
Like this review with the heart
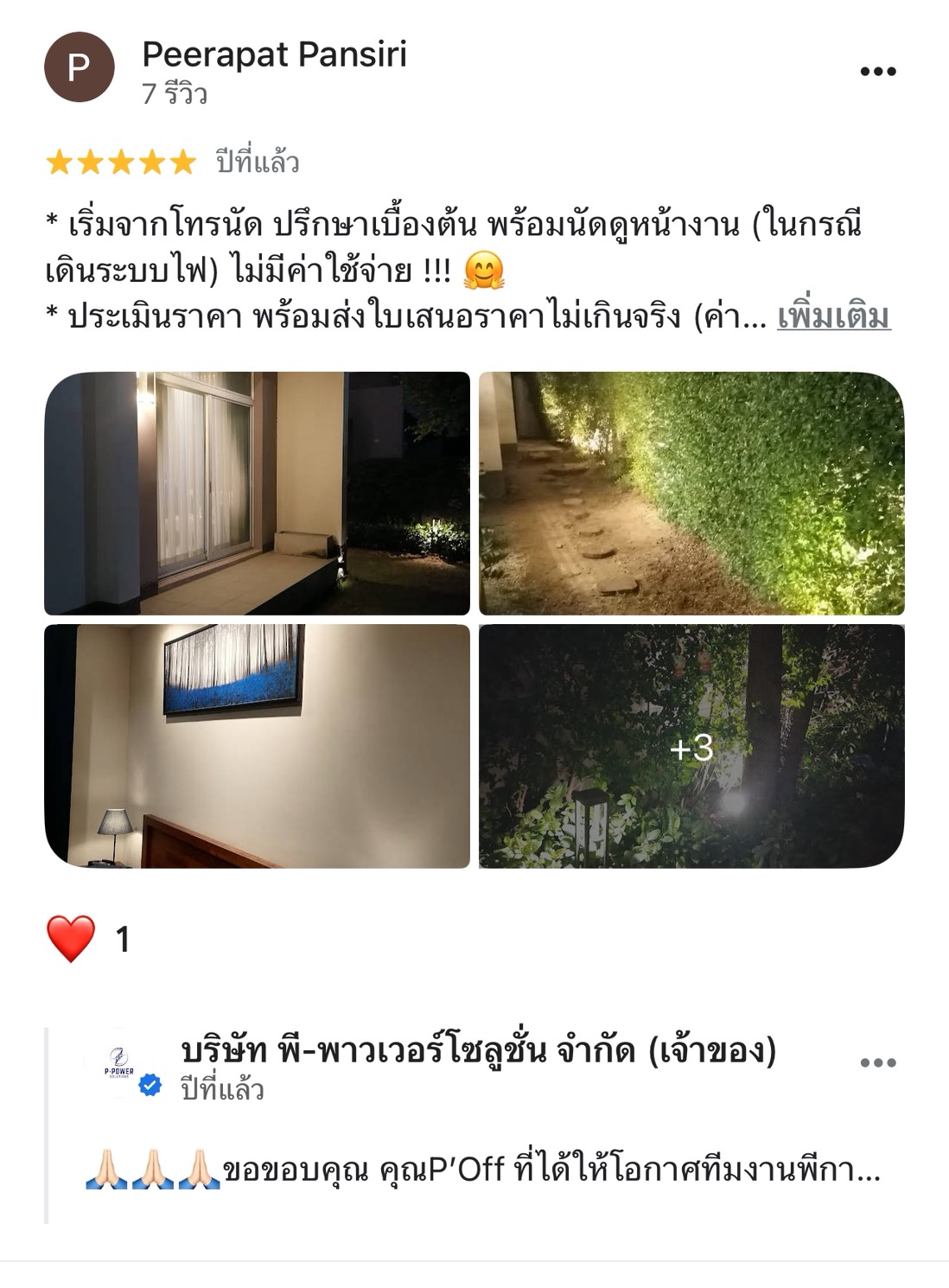[71, 939]
